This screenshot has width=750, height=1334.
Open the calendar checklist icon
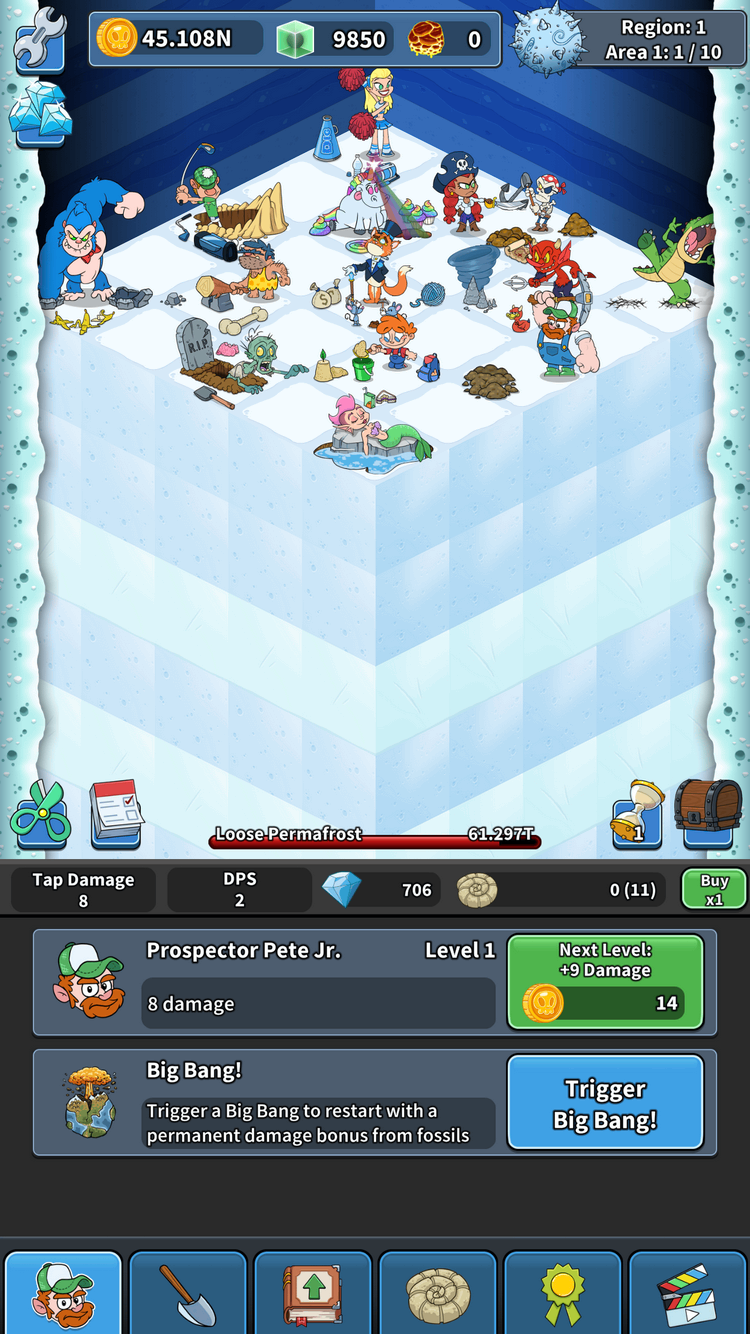[116, 814]
